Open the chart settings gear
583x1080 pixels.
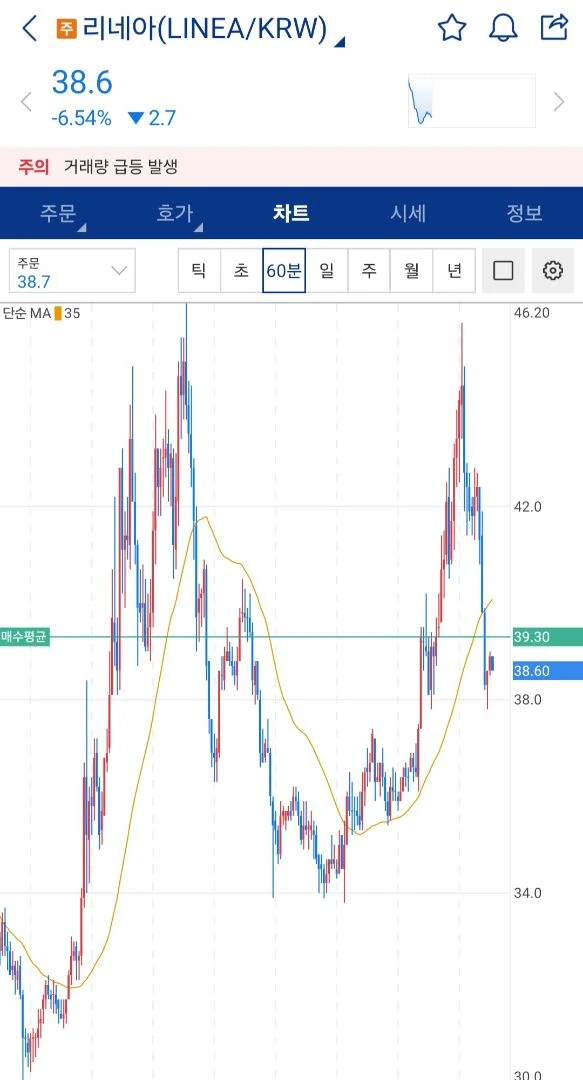[553, 271]
